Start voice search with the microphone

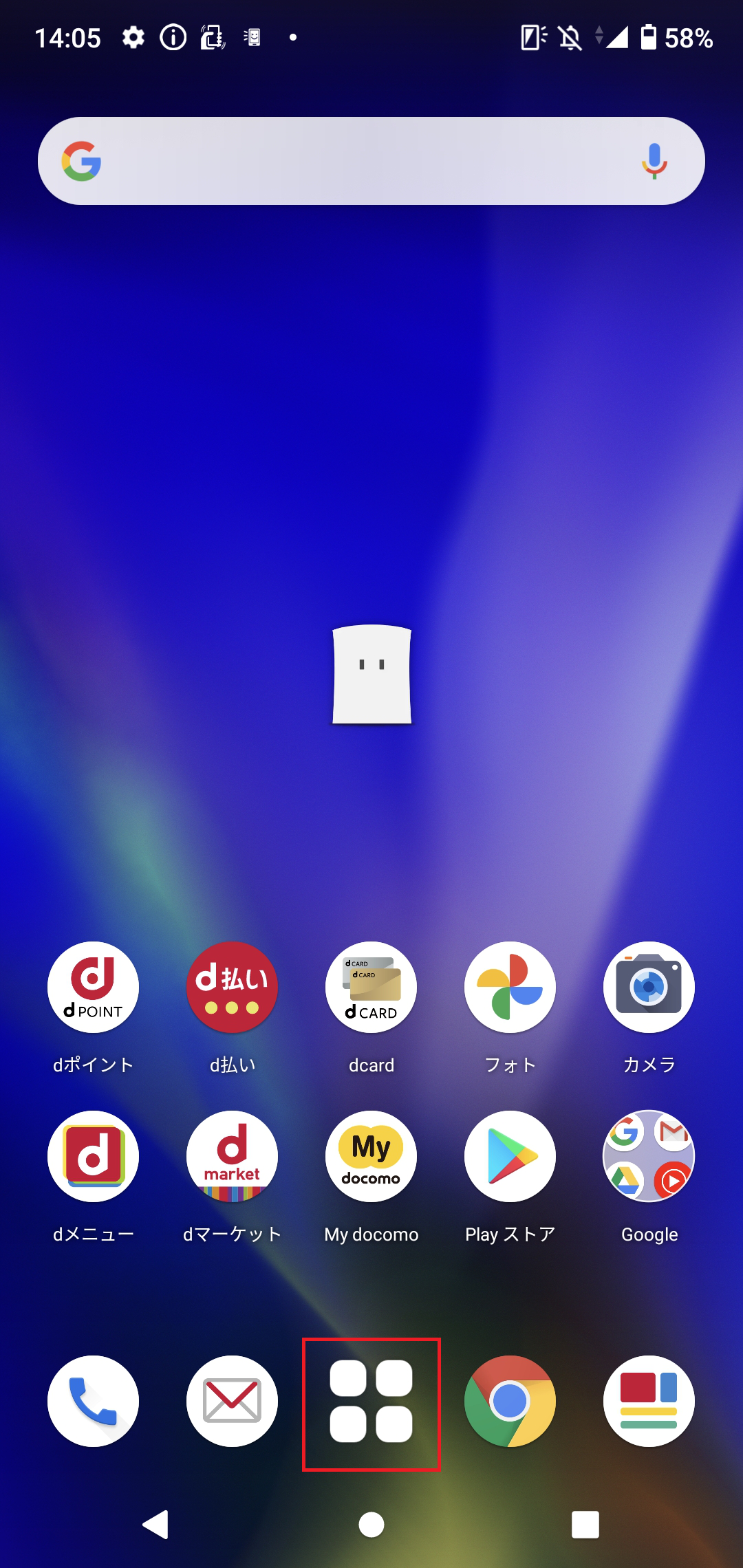[x=654, y=161]
